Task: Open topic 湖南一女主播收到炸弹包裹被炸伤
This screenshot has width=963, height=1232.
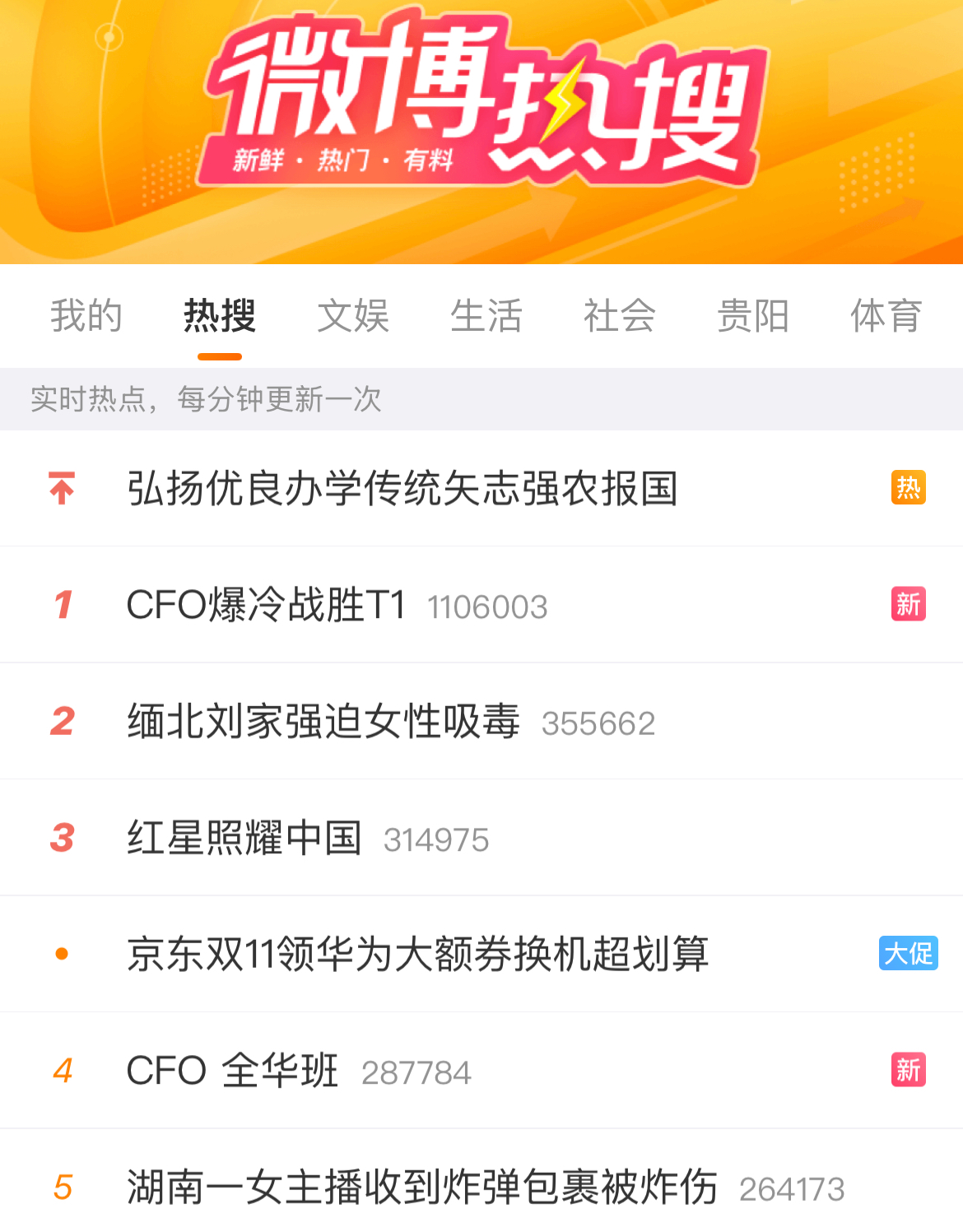Action: [x=421, y=1188]
